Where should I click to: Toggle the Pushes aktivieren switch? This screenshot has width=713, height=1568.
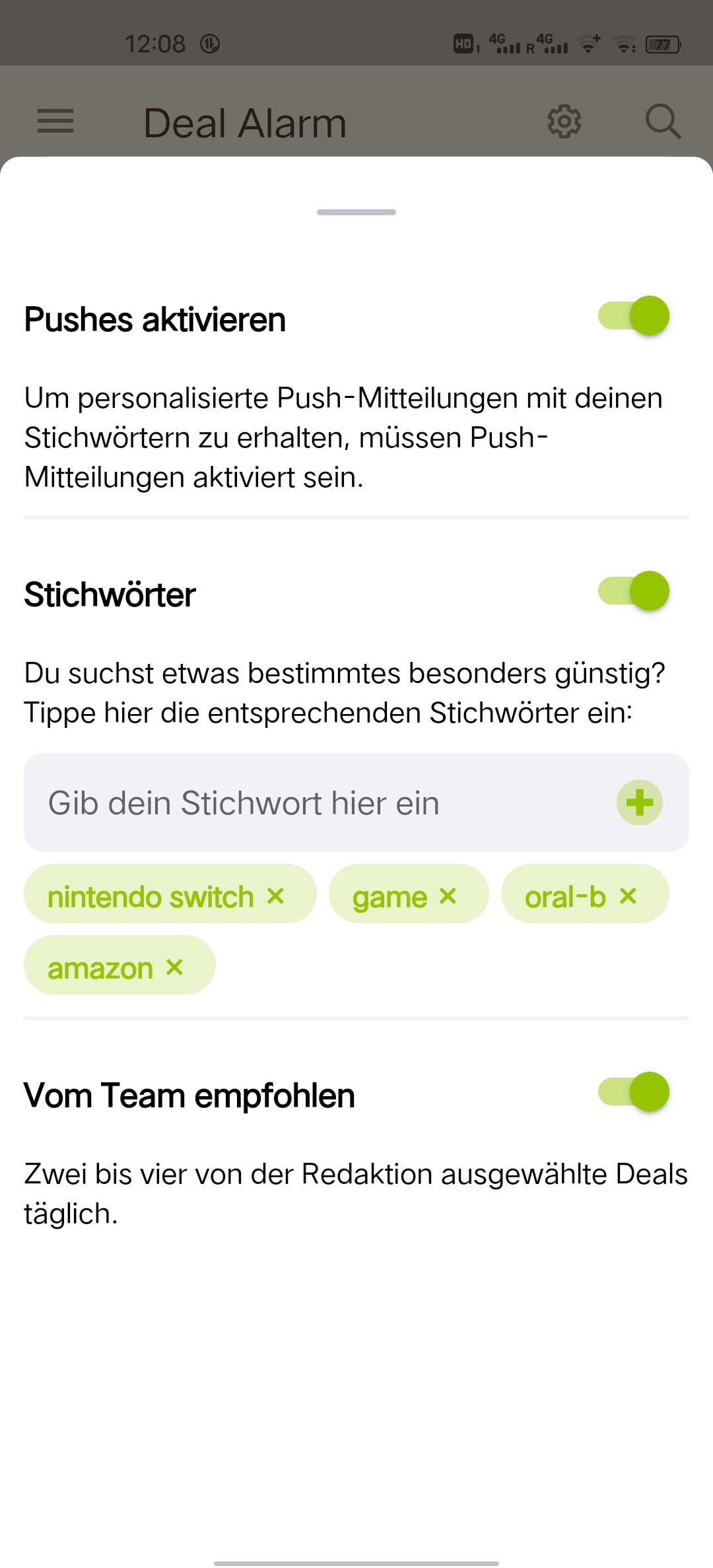point(633,316)
